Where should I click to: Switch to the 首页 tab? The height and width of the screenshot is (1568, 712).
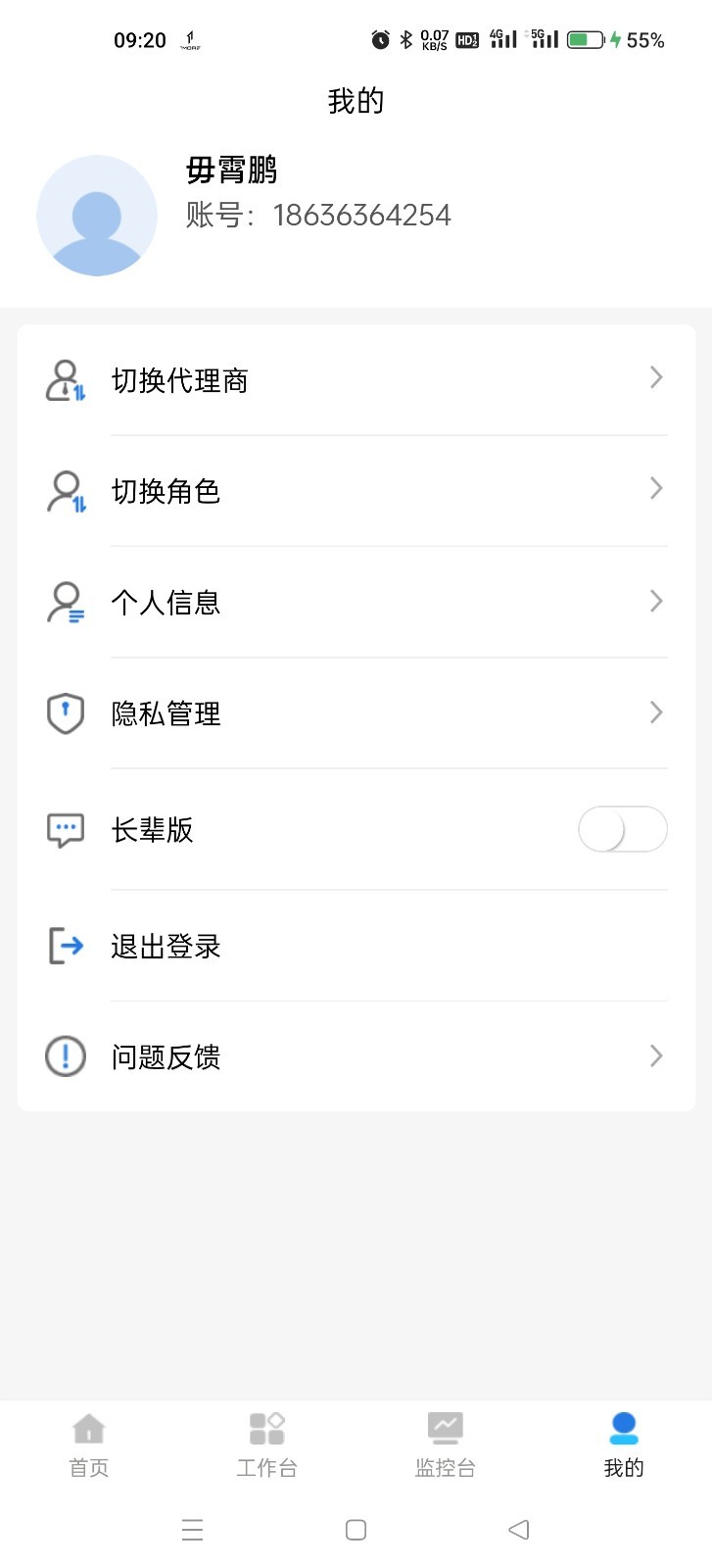click(89, 1445)
